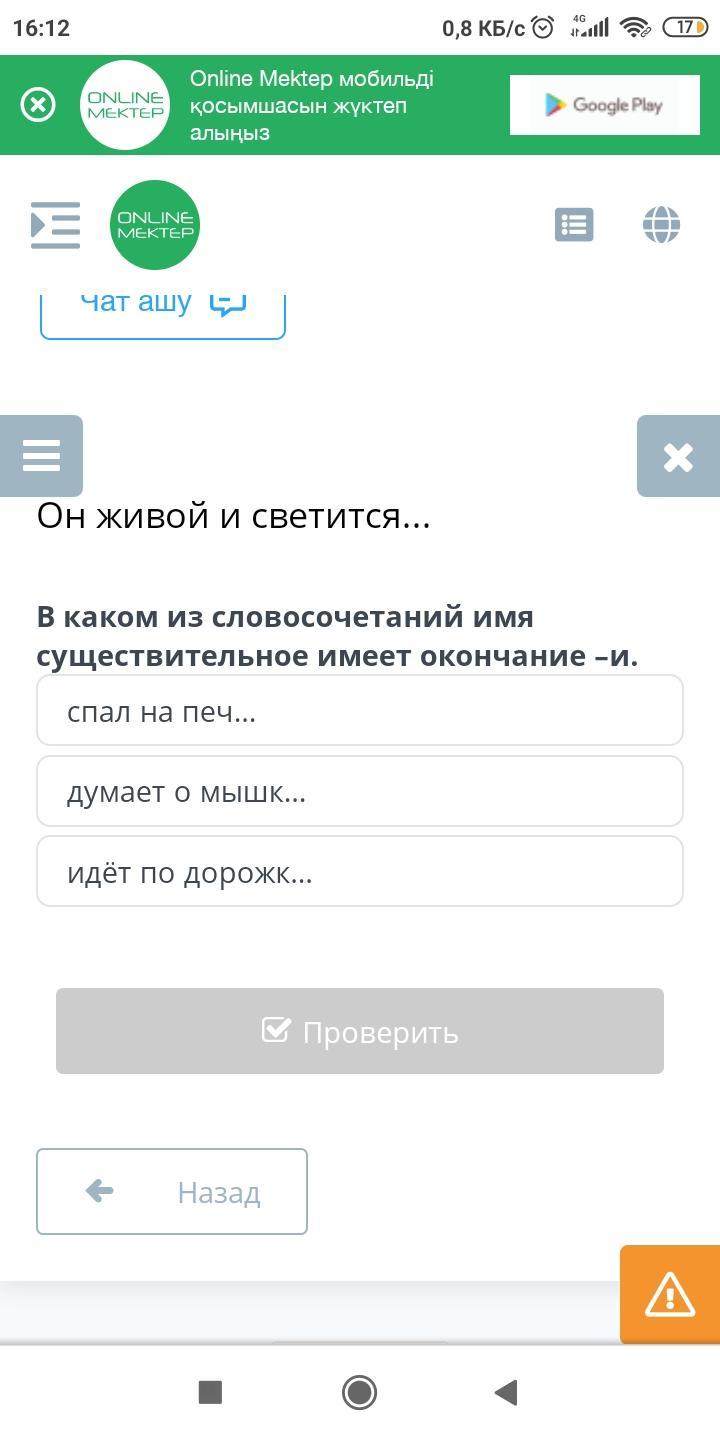Go back with the Назад button
Screen dimensions: 720x1440
point(172,1191)
